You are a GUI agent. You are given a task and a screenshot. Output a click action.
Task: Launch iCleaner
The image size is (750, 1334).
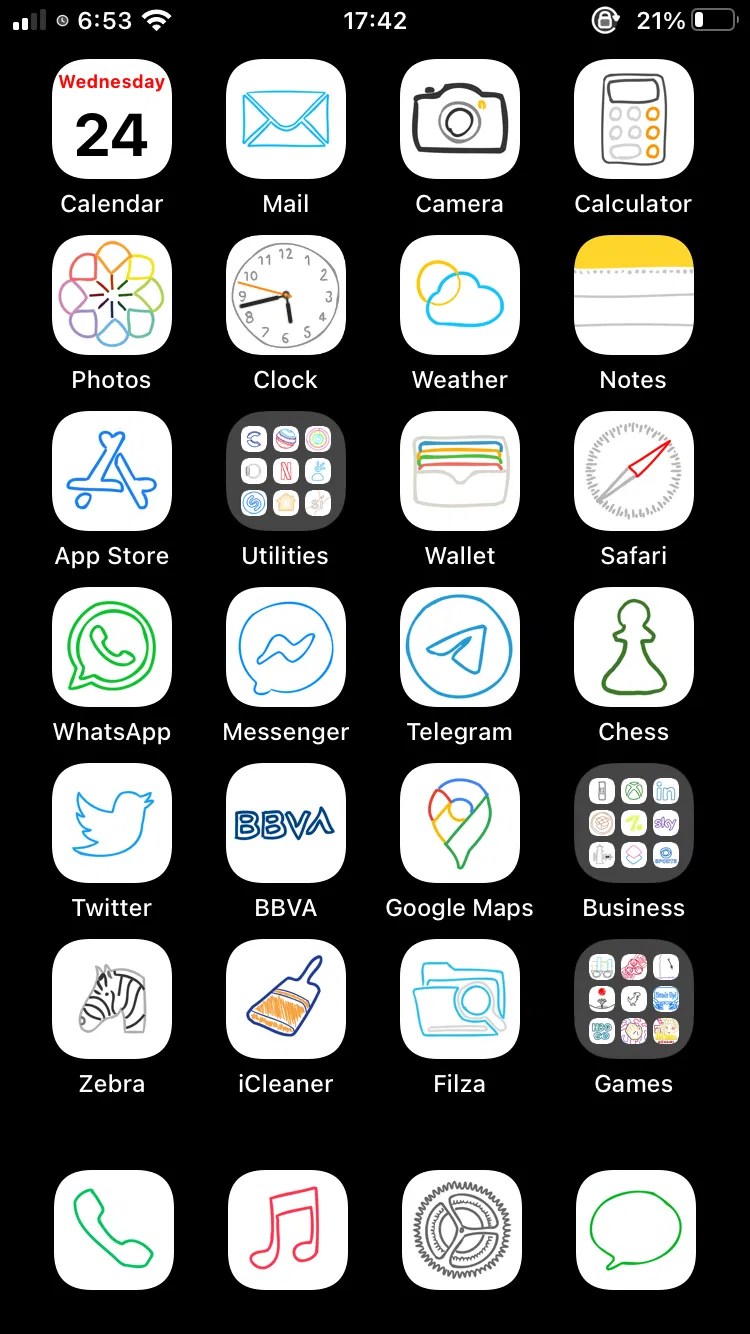(285, 999)
